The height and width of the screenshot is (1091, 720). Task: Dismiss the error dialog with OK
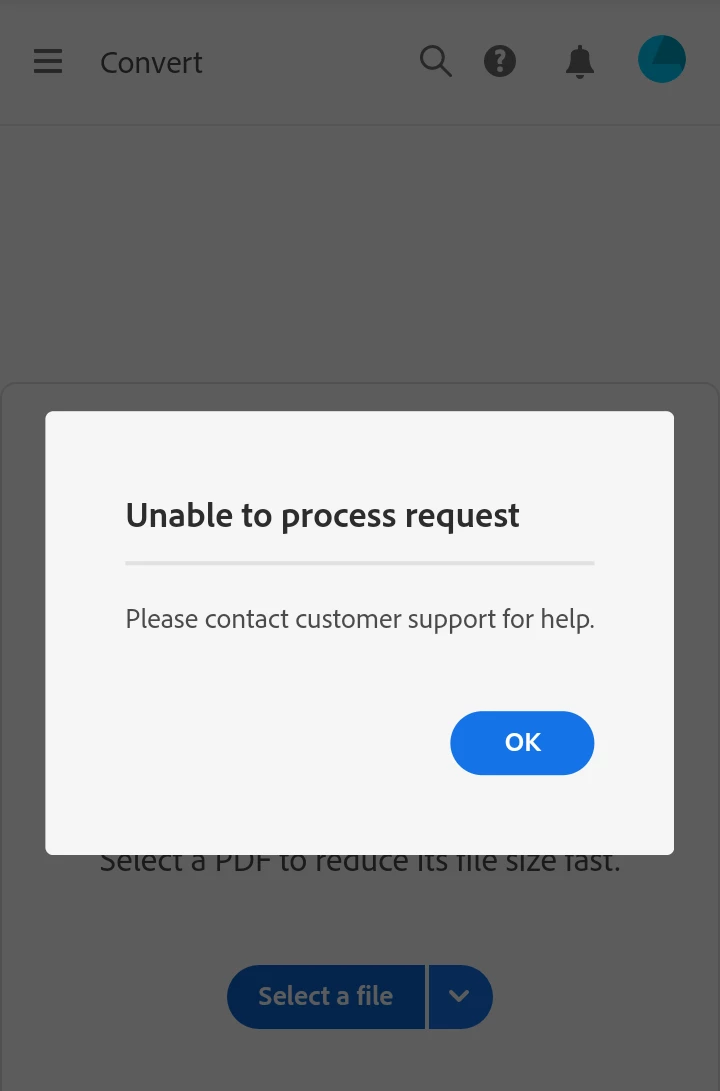point(522,742)
